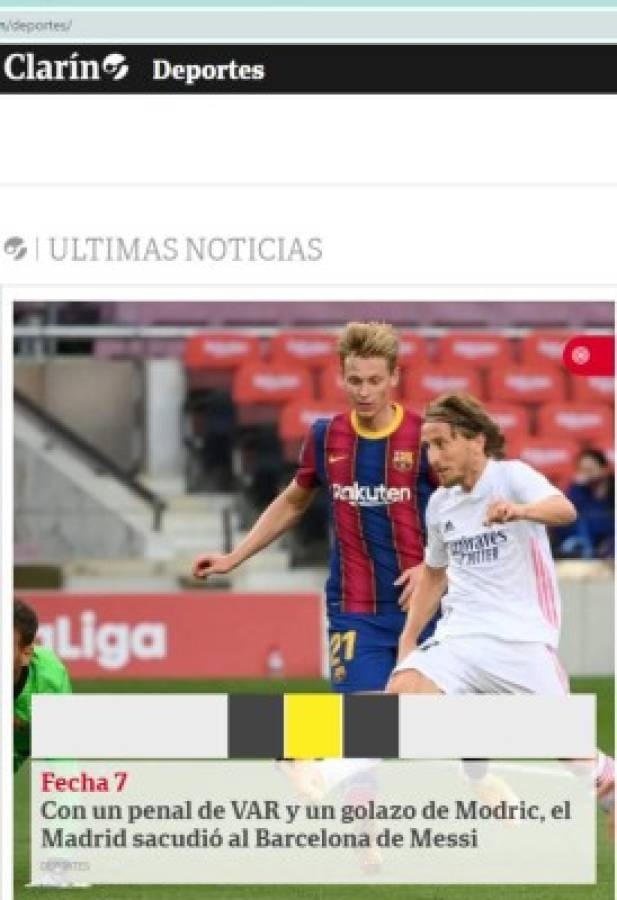Open the Clarín home logo
The width and height of the screenshot is (617, 900).
[65, 68]
